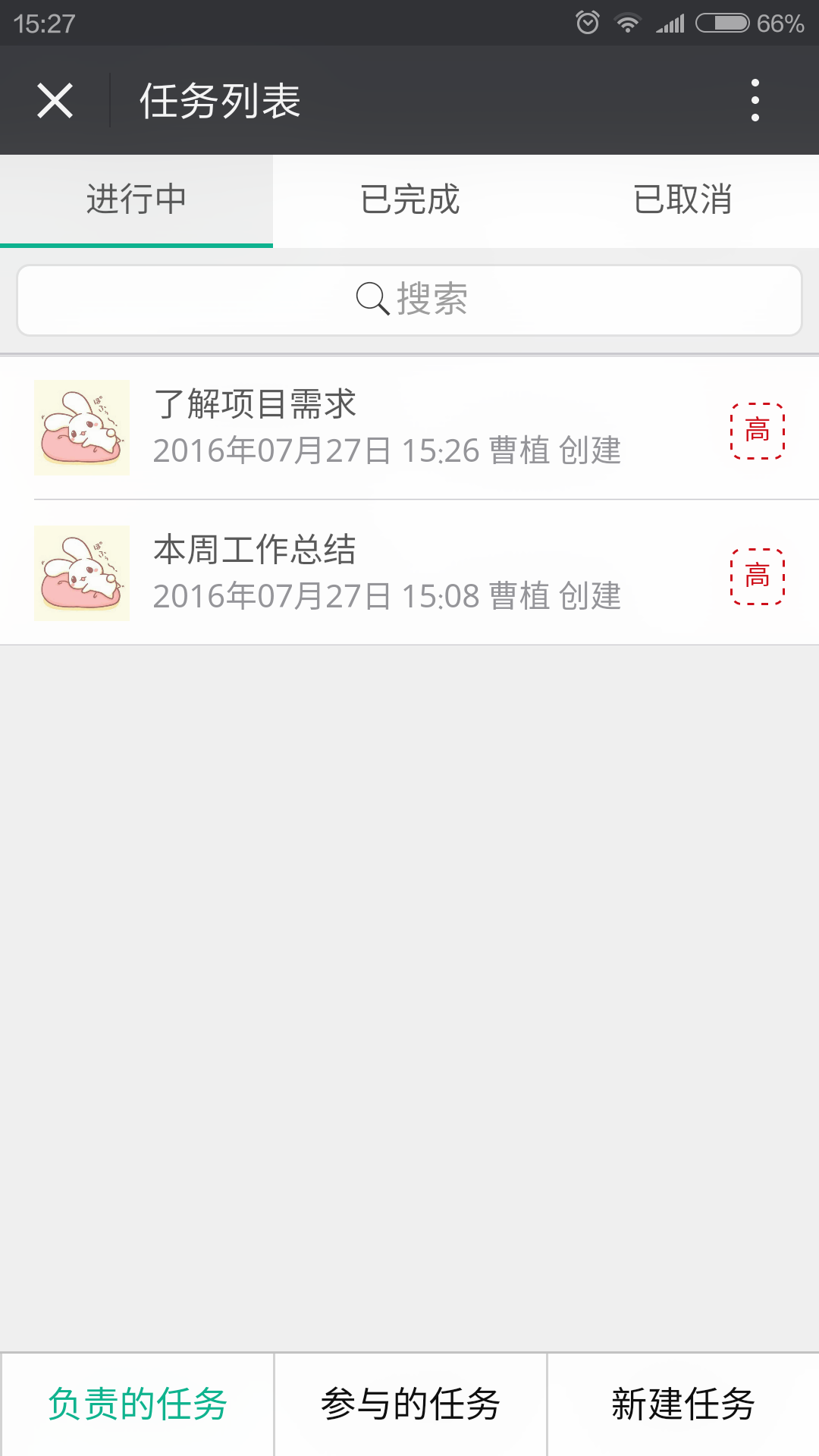This screenshot has height=1456, width=819.
Task: Open the three-dot overflow menu
Action: pyautogui.click(x=755, y=100)
